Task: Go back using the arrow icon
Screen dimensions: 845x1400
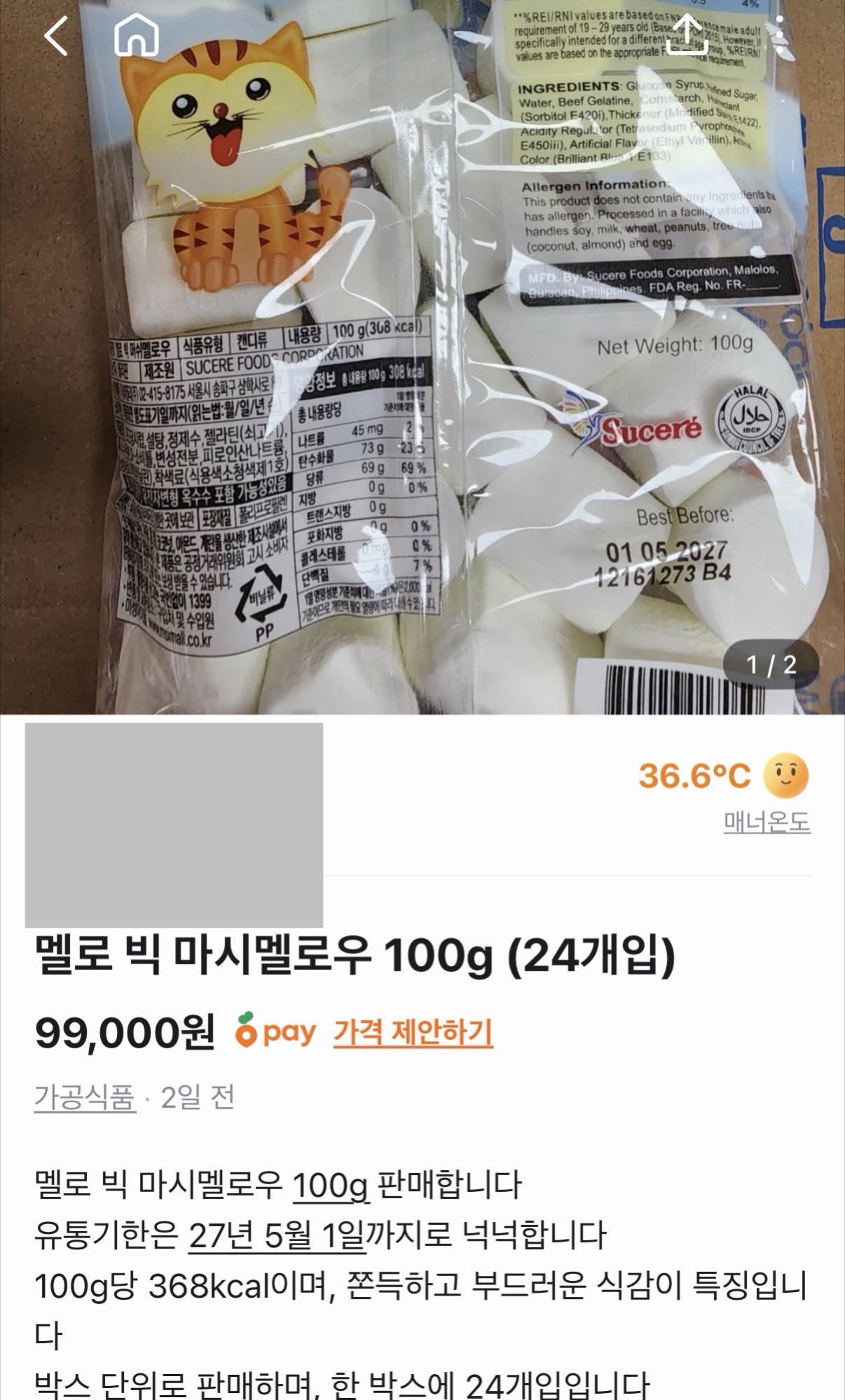Action: click(56, 36)
